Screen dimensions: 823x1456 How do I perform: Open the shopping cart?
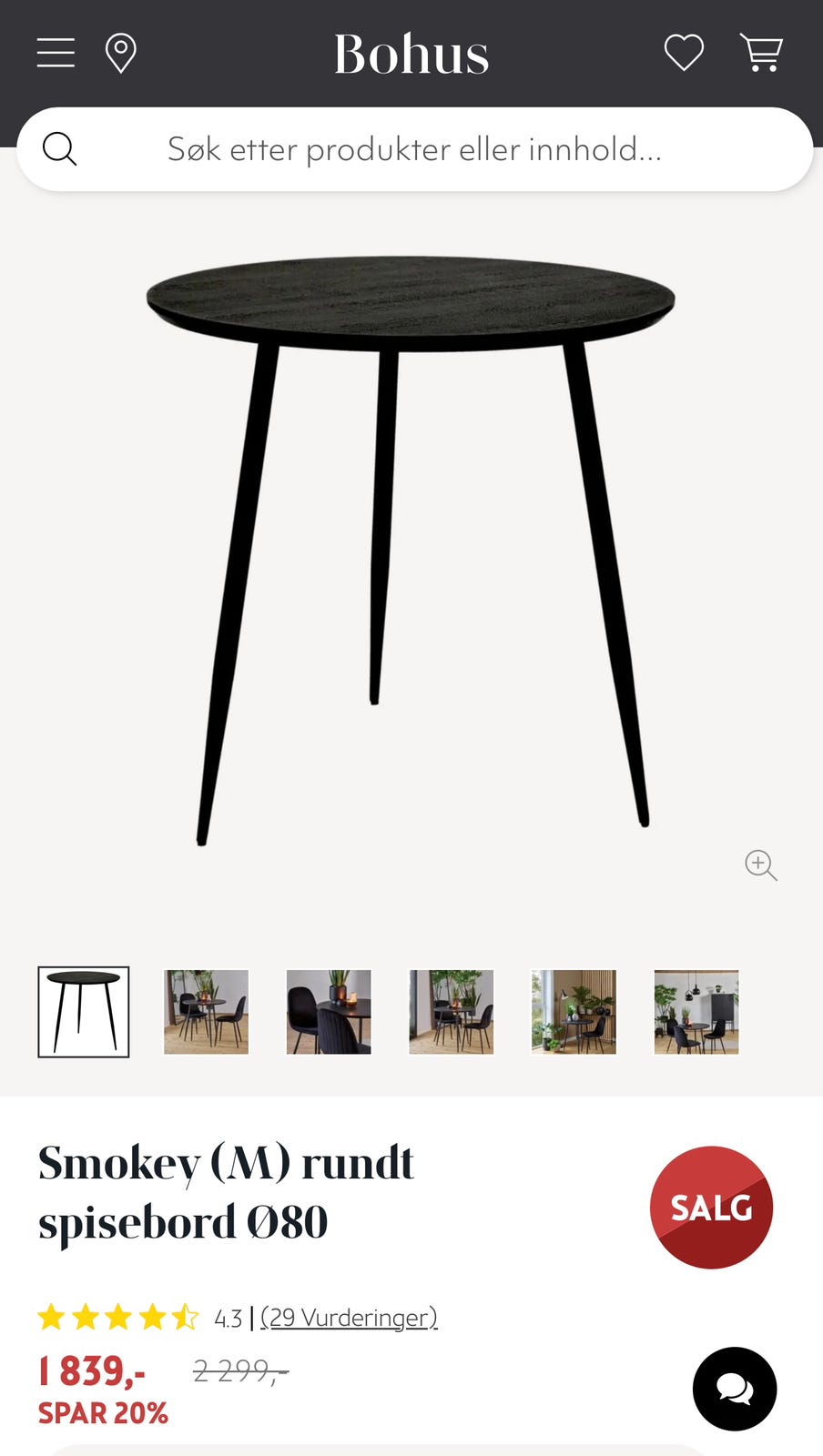pyautogui.click(x=761, y=53)
